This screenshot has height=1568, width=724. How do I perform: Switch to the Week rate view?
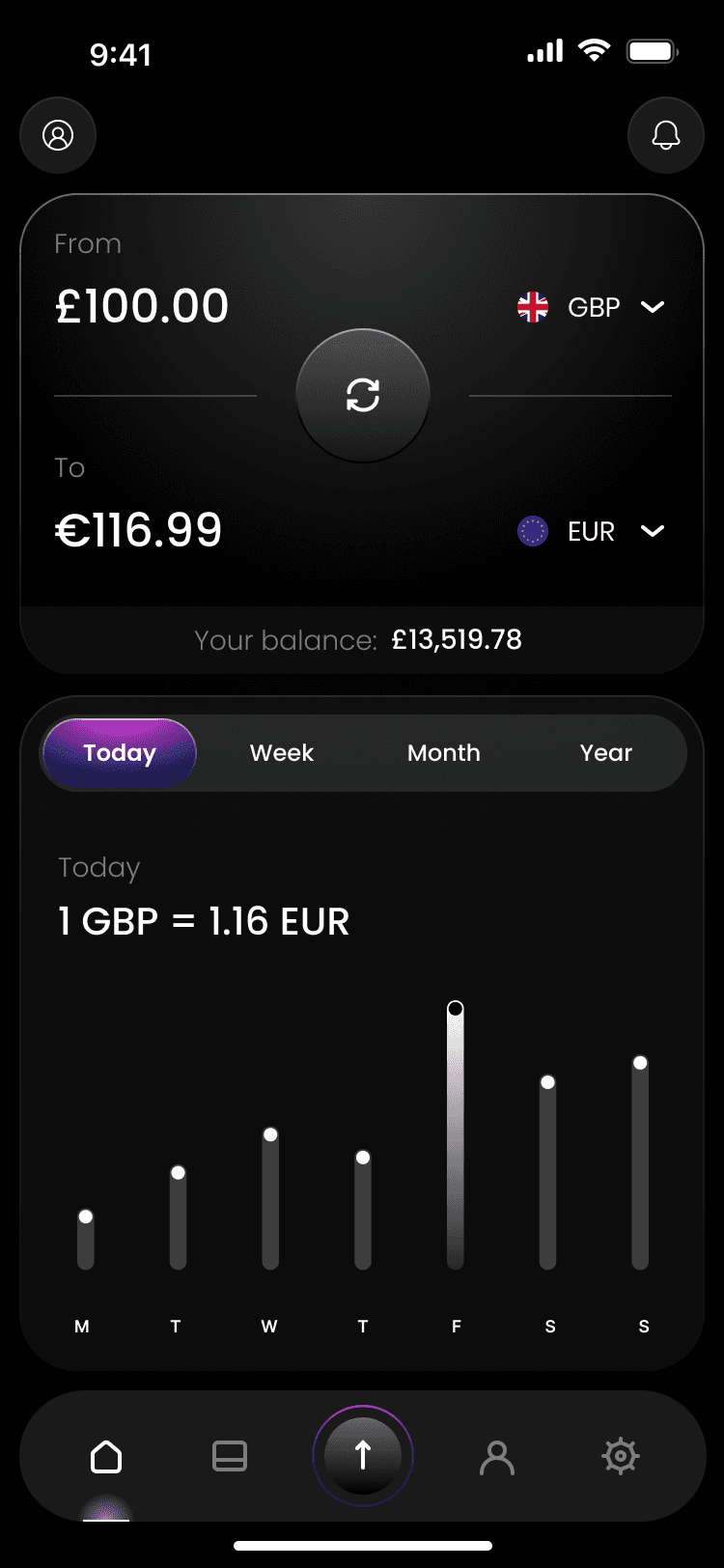(282, 753)
